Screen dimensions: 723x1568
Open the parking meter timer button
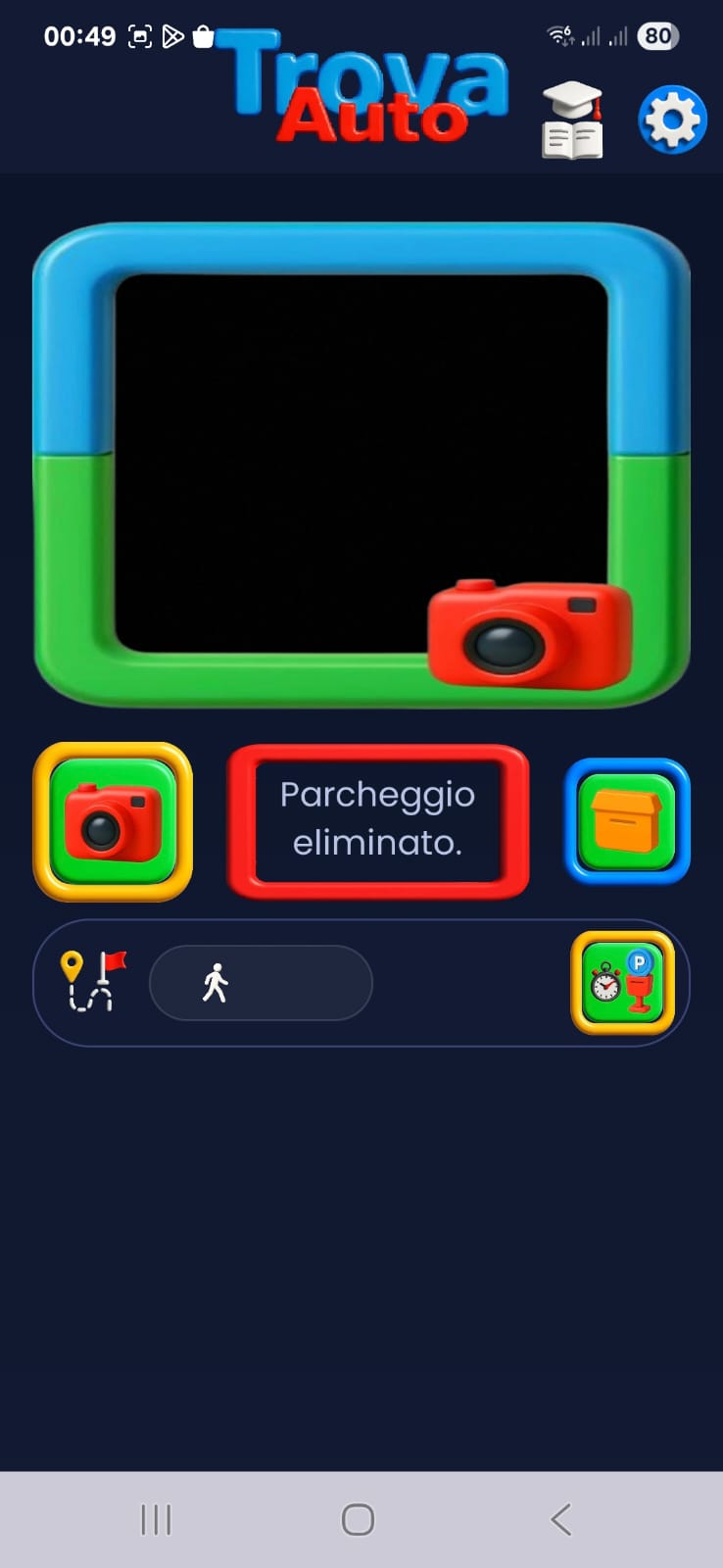pyautogui.click(x=623, y=982)
